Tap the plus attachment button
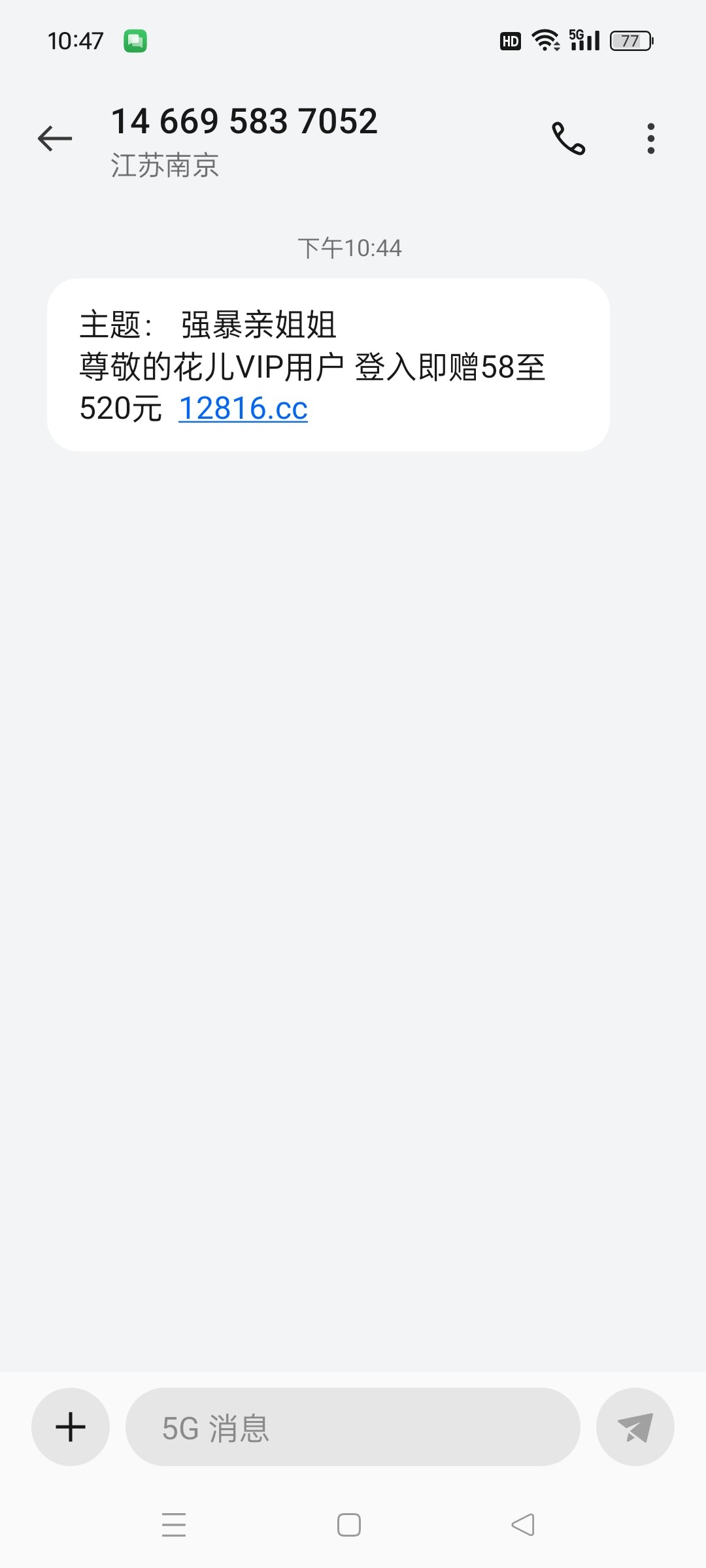 (x=71, y=1427)
